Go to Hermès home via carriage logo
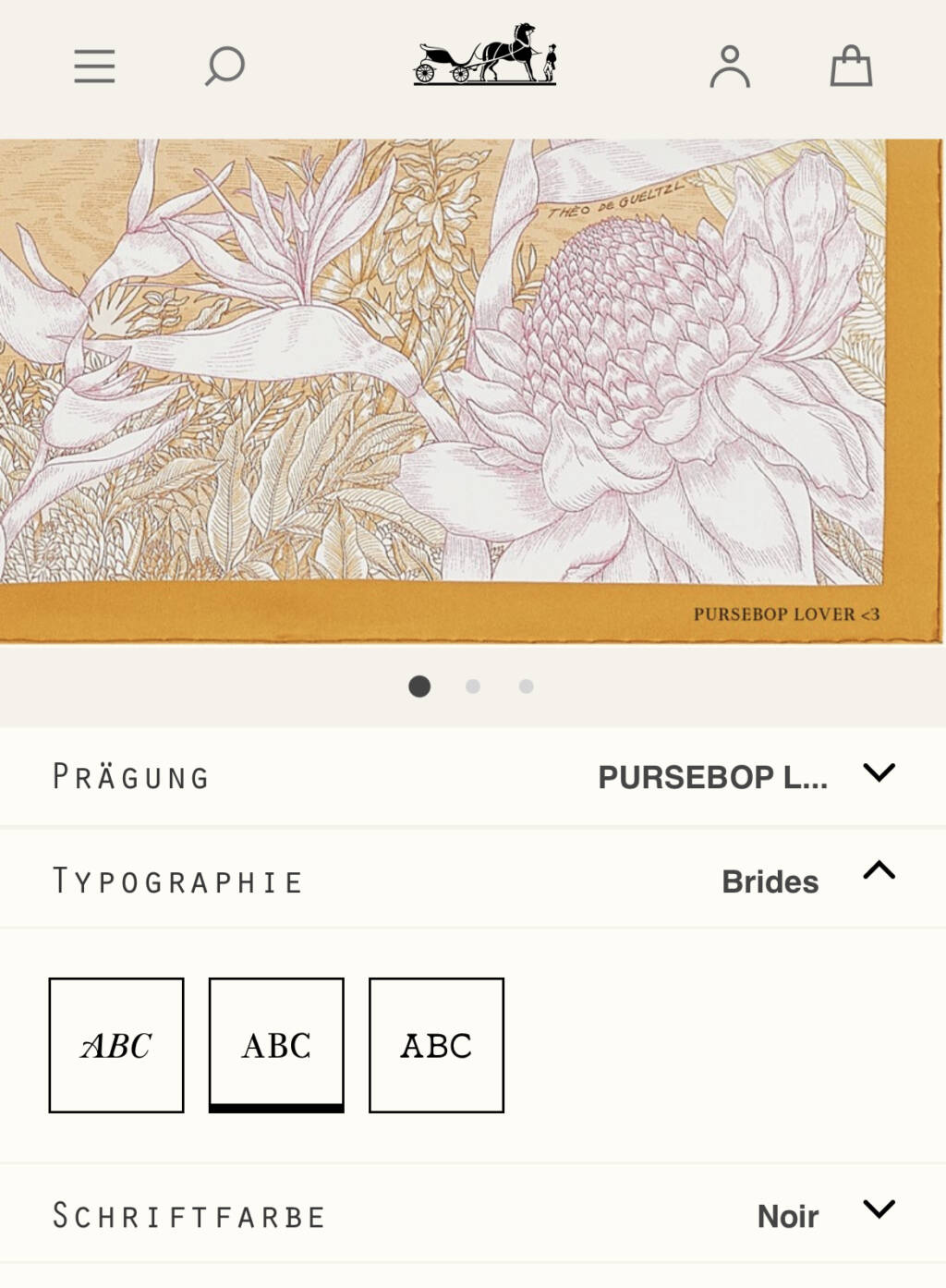Screen dimensions: 946x1288 click(485, 55)
